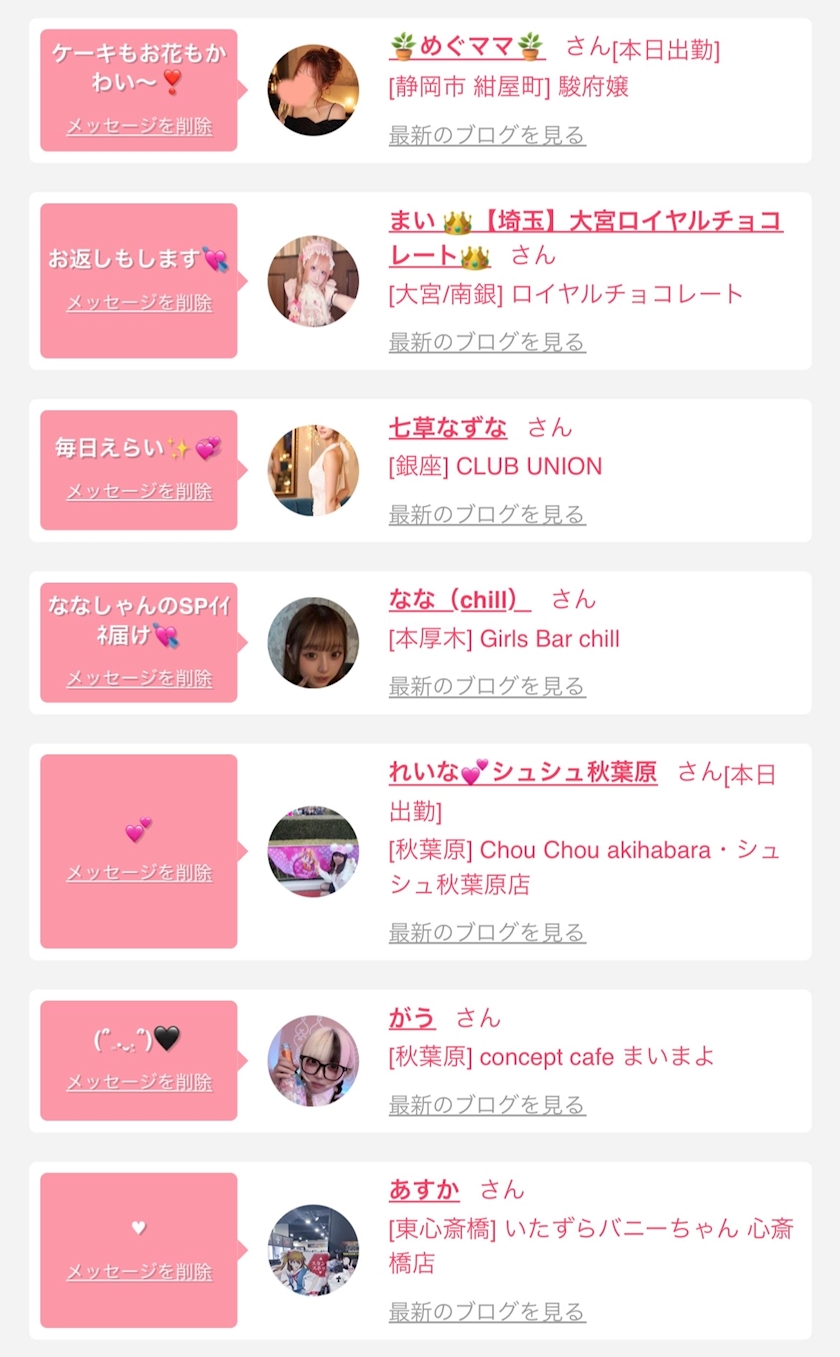
Task: Delete the お返しもします message
Action: 139,302
